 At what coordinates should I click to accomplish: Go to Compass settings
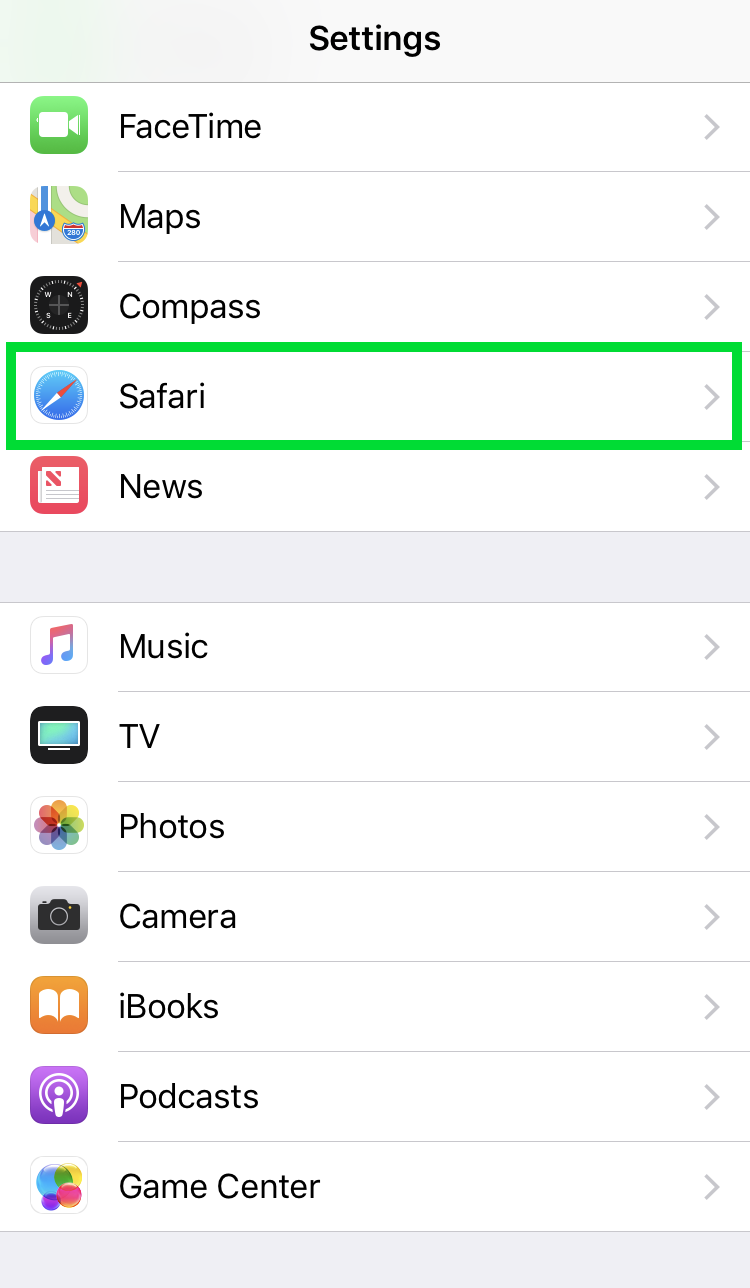tap(375, 307)
